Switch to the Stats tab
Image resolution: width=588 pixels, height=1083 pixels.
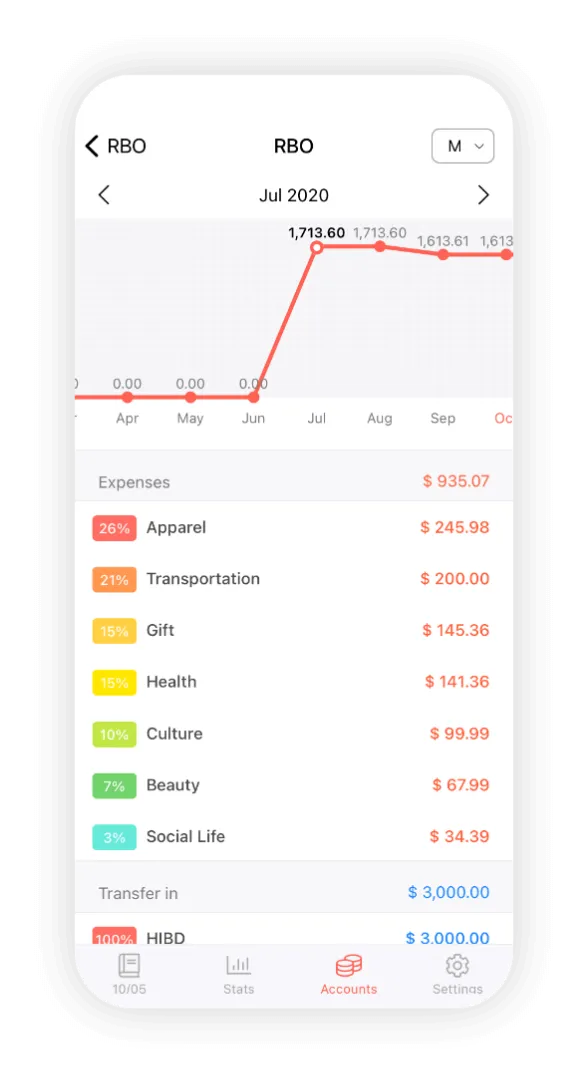click(238, 974)
